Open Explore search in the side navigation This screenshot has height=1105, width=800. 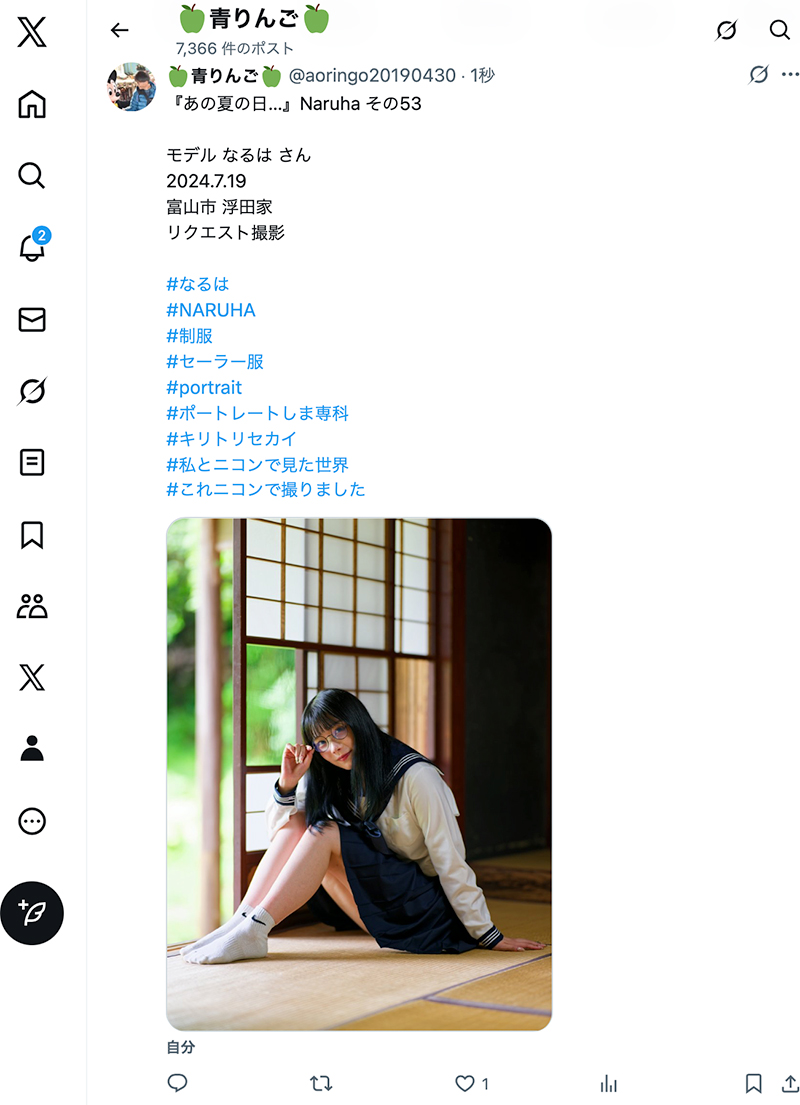point(32,176)
